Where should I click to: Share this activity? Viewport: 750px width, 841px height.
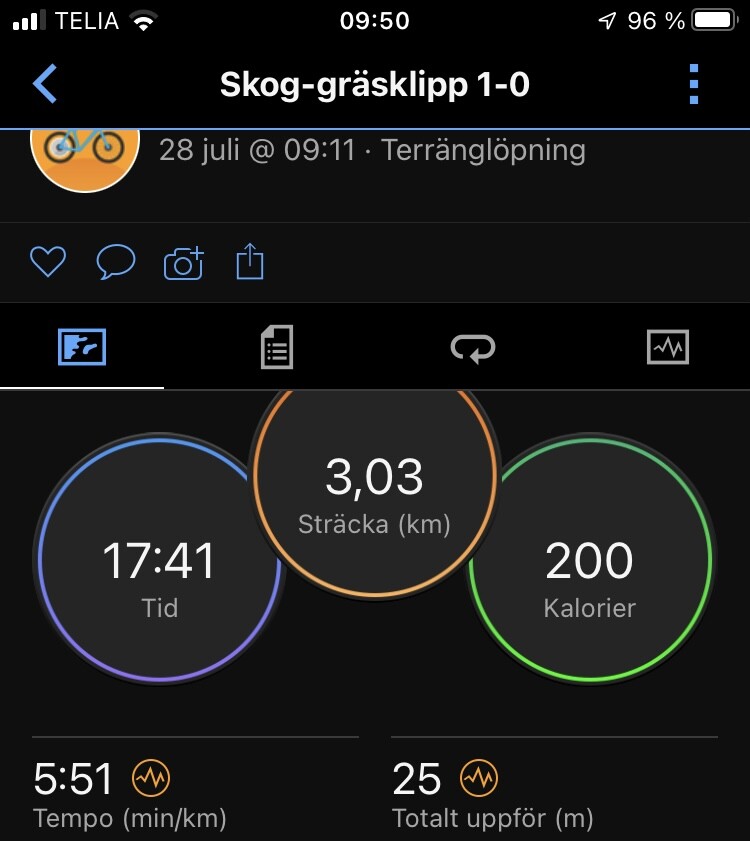250,263
